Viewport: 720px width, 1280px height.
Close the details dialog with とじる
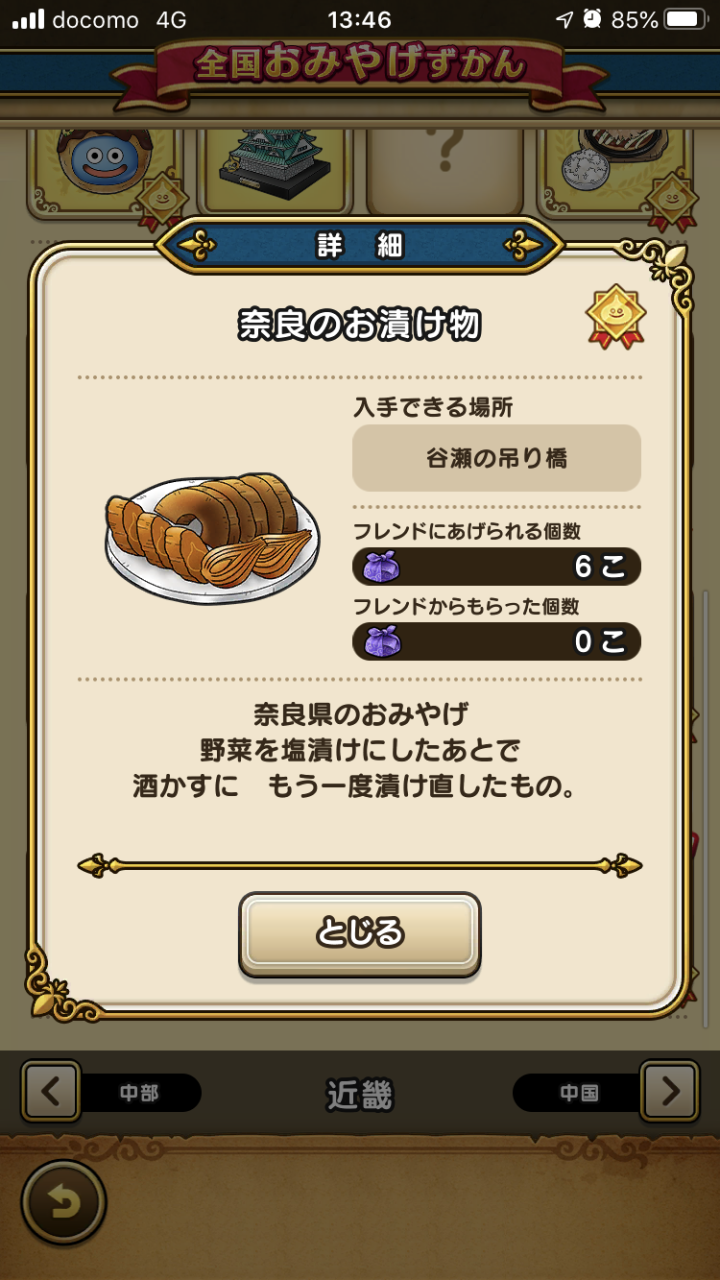click(x=359, y=933)
